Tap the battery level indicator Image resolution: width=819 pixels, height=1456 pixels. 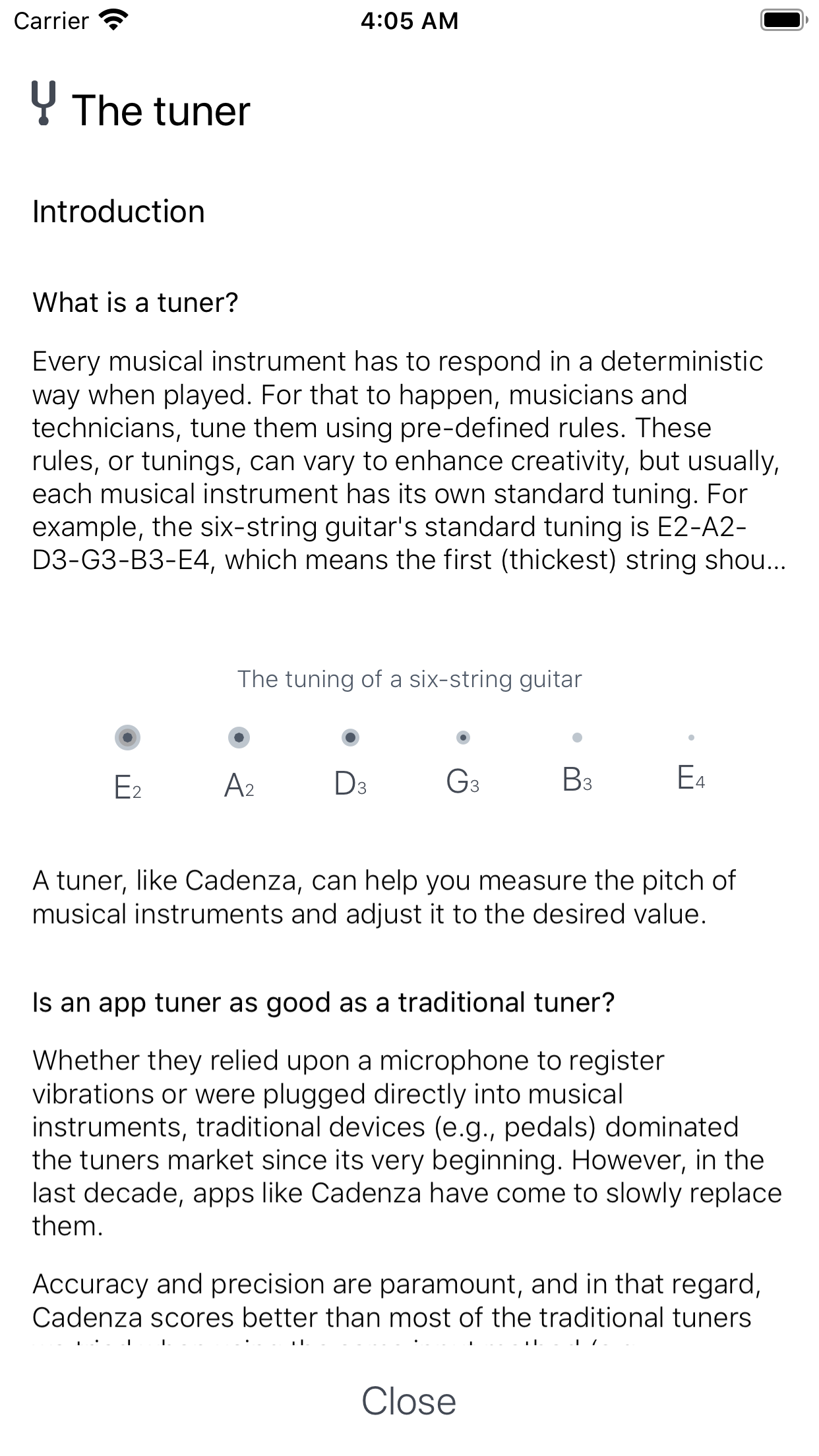782,20
